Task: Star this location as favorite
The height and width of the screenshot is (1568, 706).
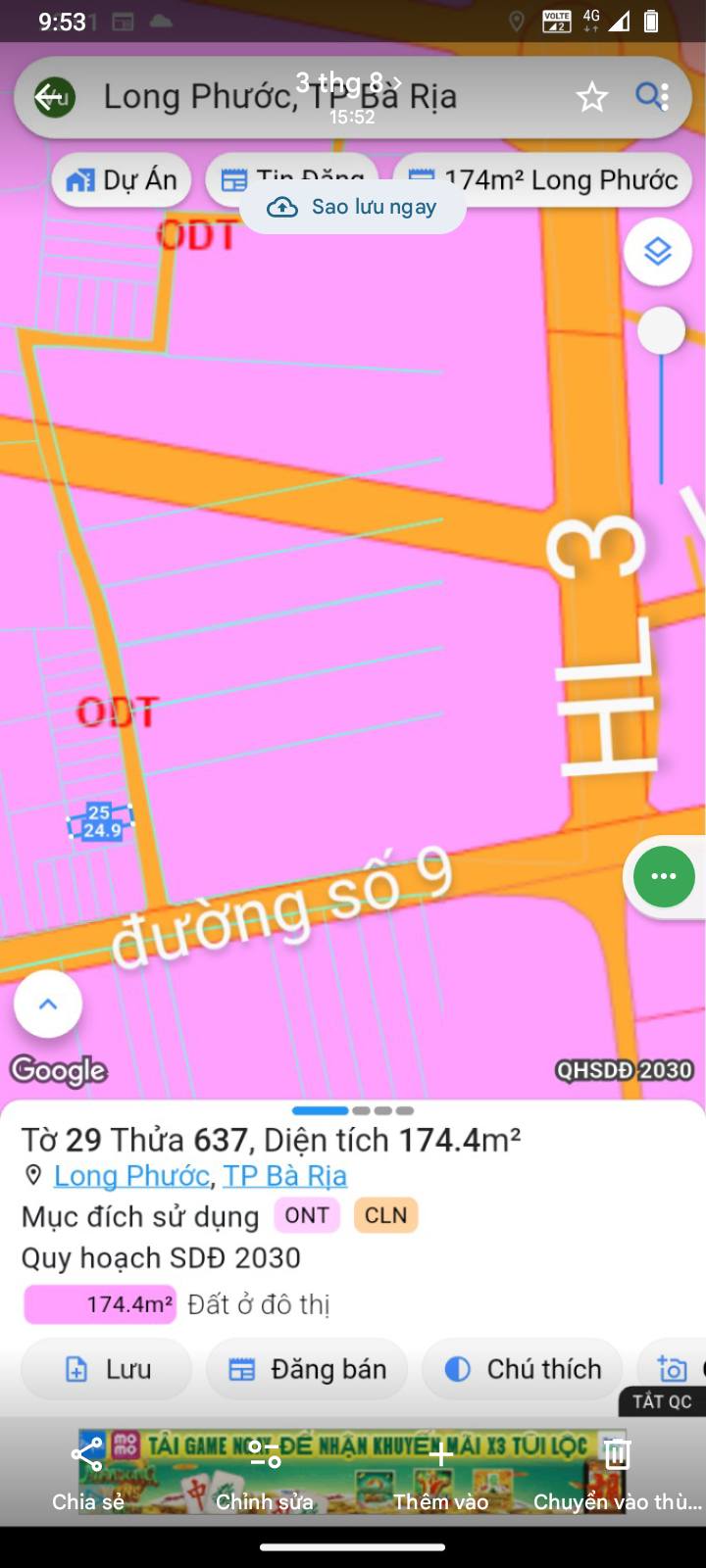Action: pos(592,97)
